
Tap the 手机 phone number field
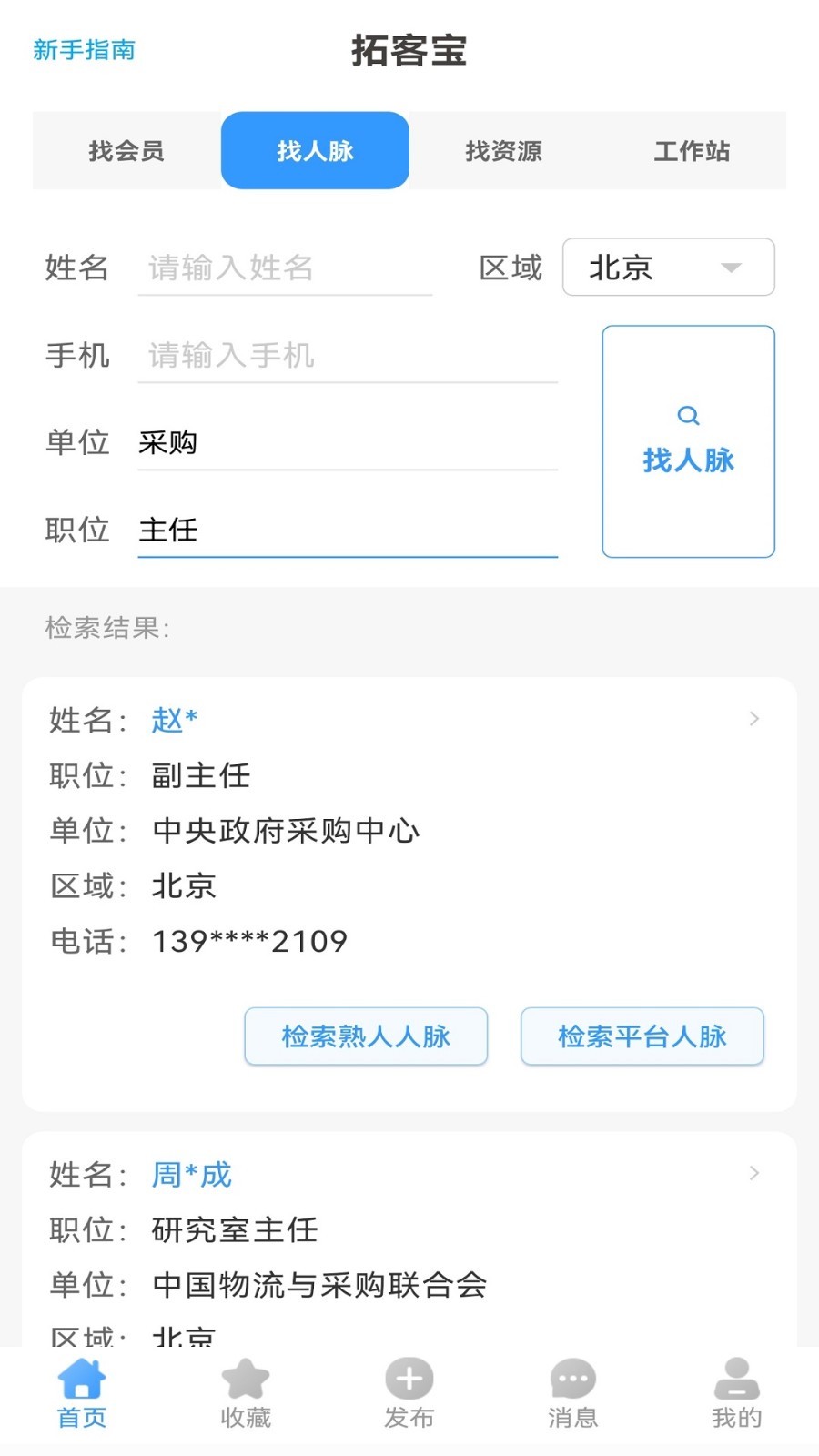click(x=347, y=355)
